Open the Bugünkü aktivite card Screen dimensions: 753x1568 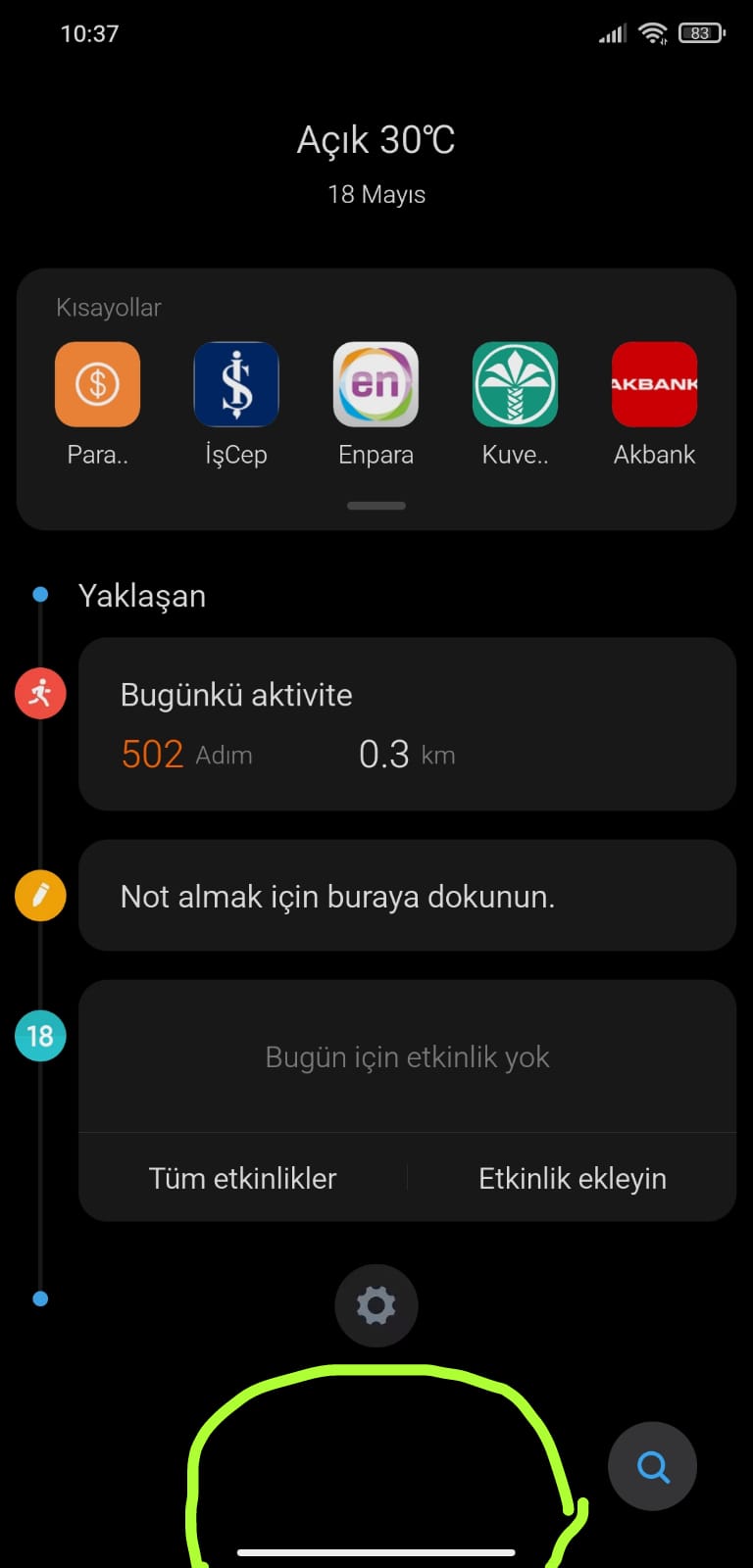[x=407, y=724]
